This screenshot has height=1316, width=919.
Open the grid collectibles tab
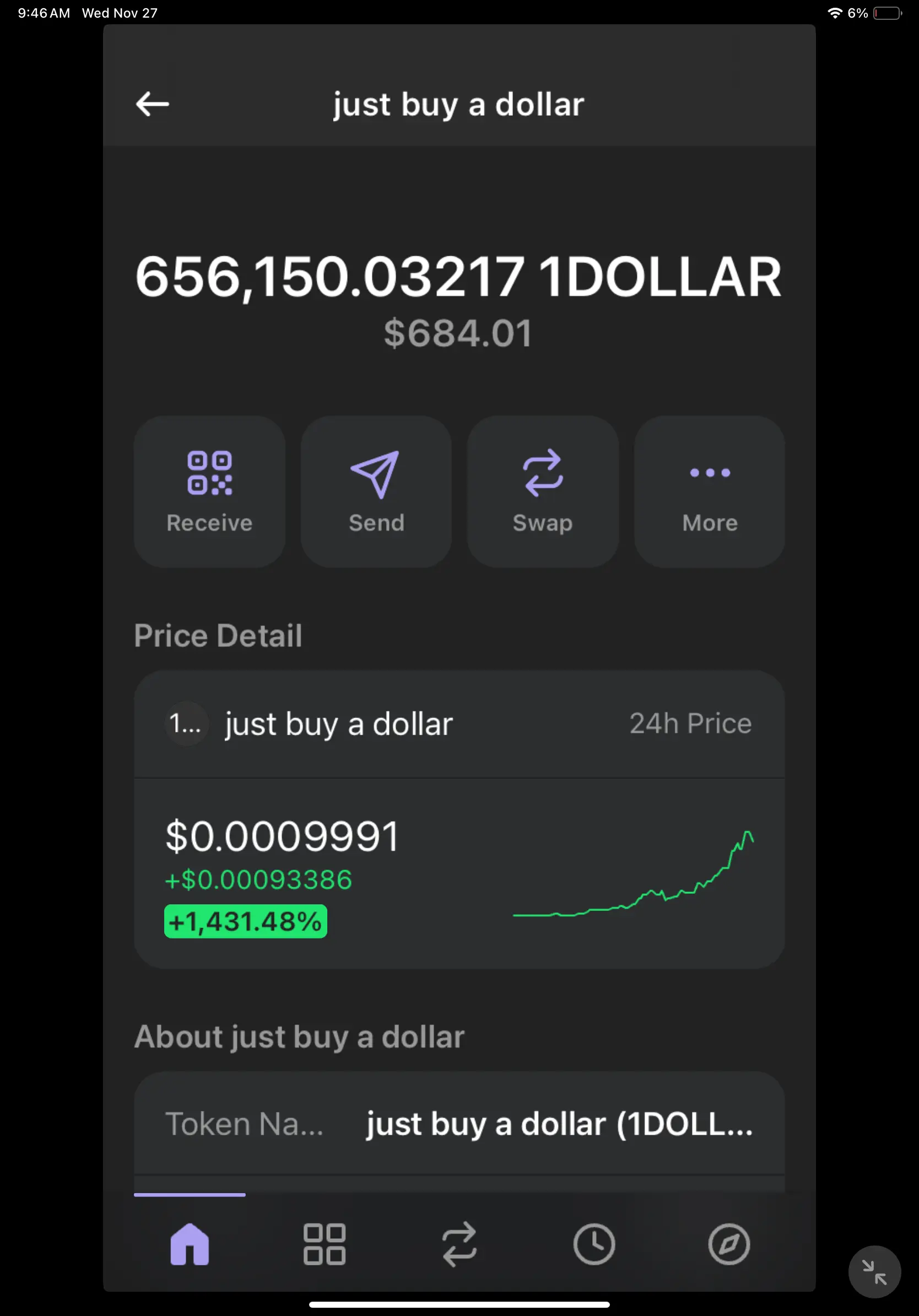click(325, 1244)
